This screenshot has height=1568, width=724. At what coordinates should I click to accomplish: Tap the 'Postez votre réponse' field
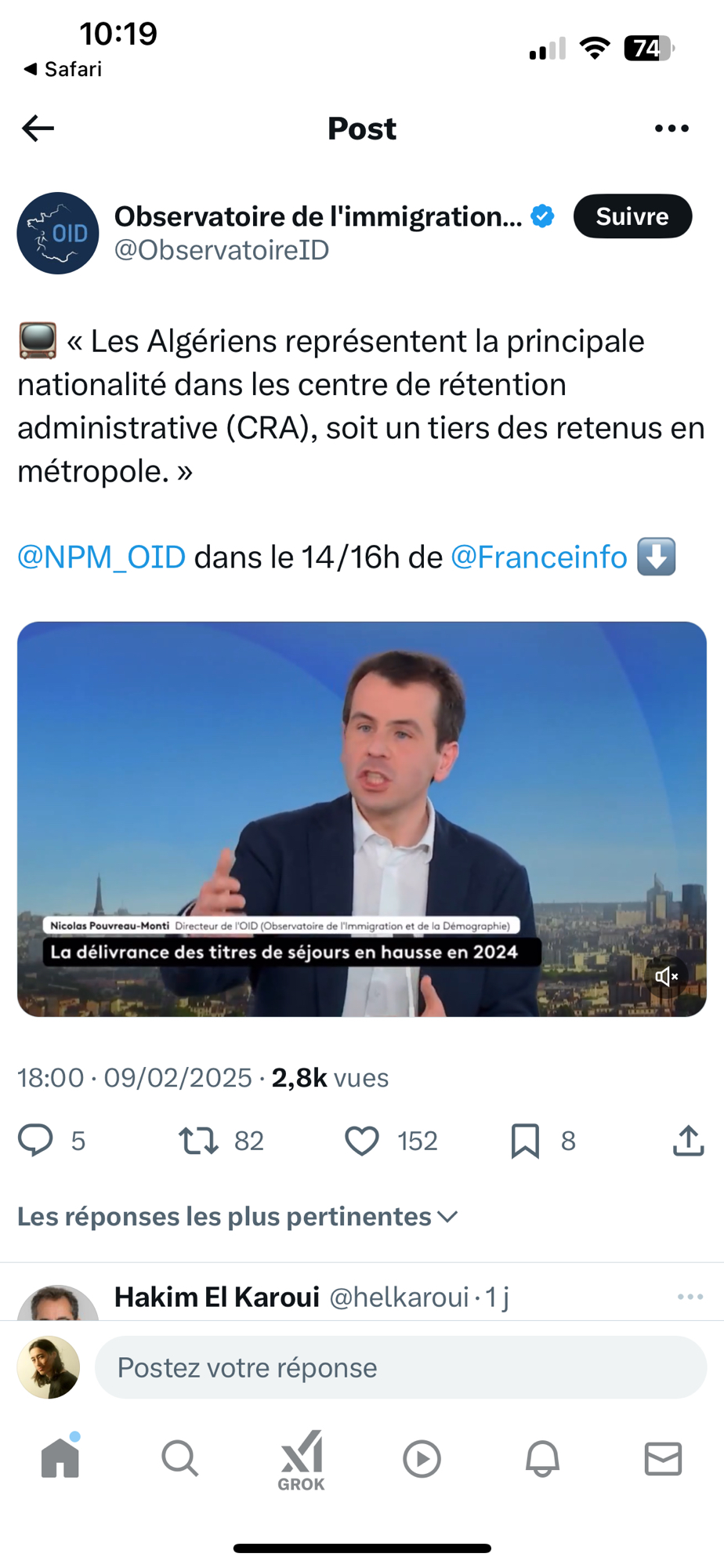click(x=400, y=1367)
